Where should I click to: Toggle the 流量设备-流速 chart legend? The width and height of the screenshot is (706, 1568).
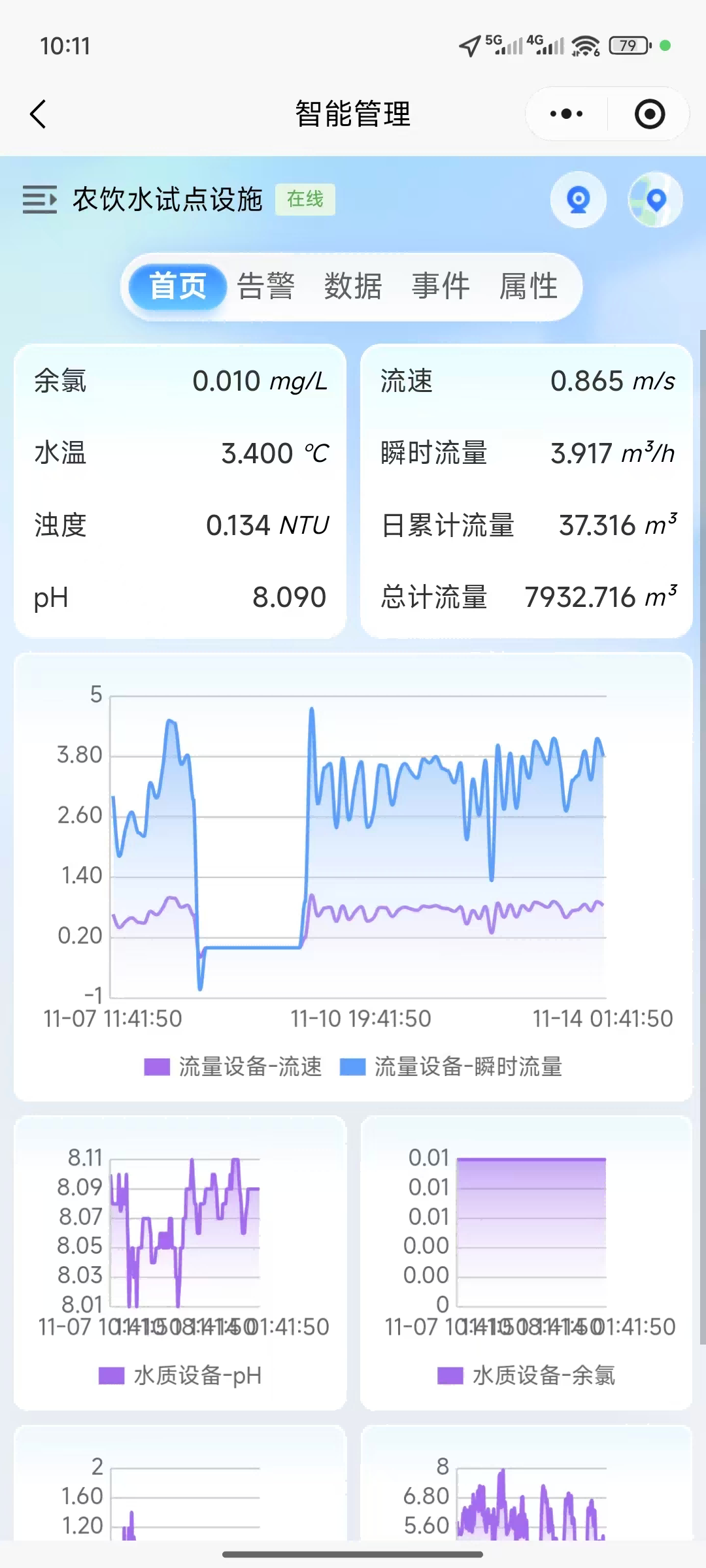[233, 1067]
